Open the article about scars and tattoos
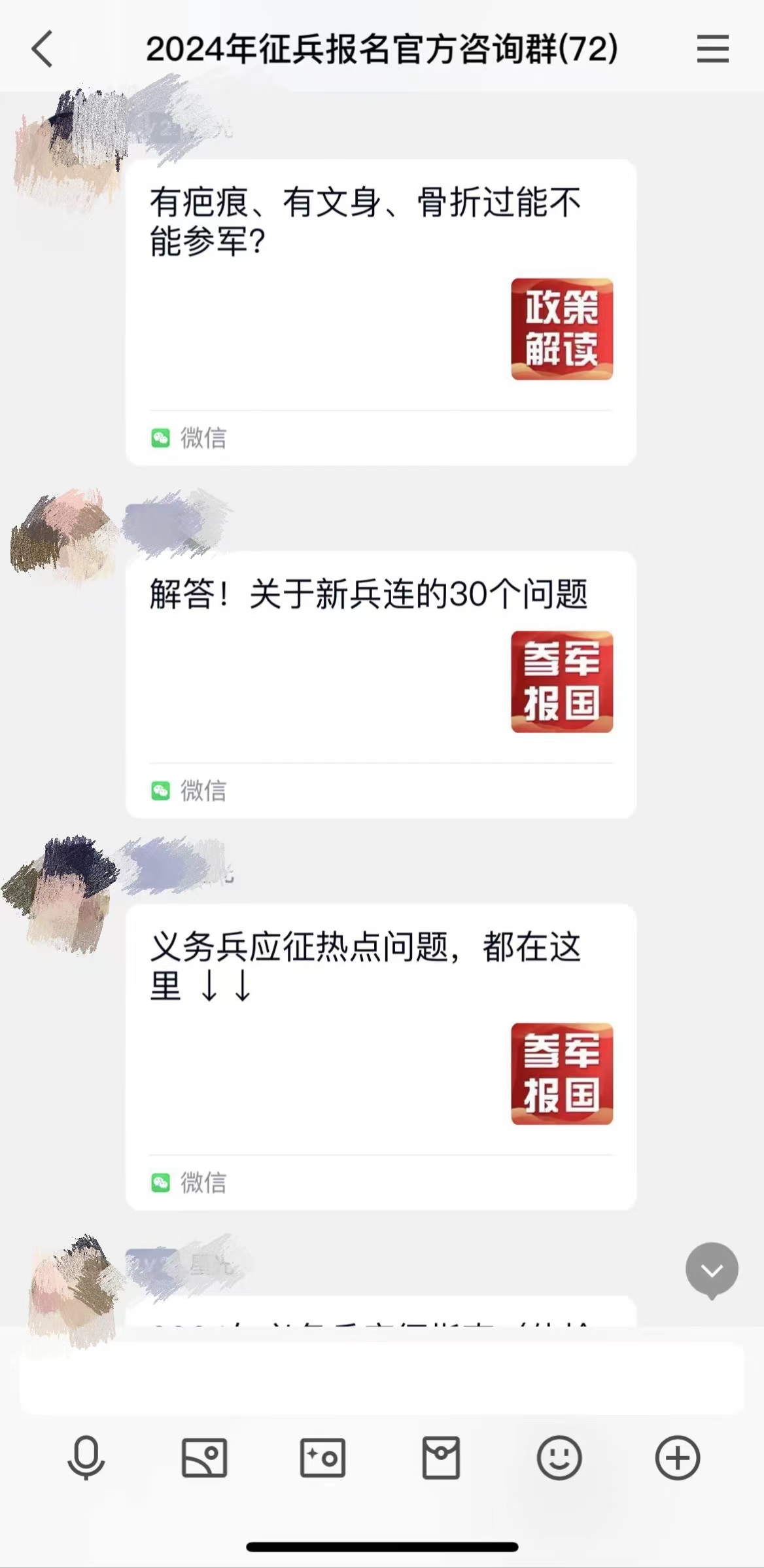 pyautogui.click(x=381, y=312)
